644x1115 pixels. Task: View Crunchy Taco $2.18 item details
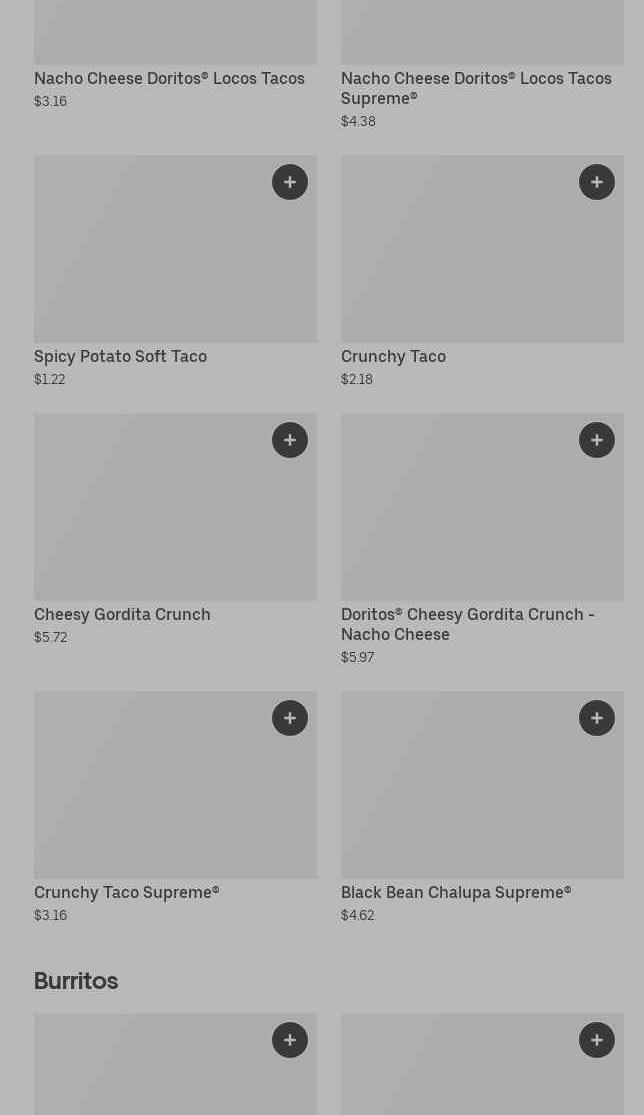click(x=483, y=272)
